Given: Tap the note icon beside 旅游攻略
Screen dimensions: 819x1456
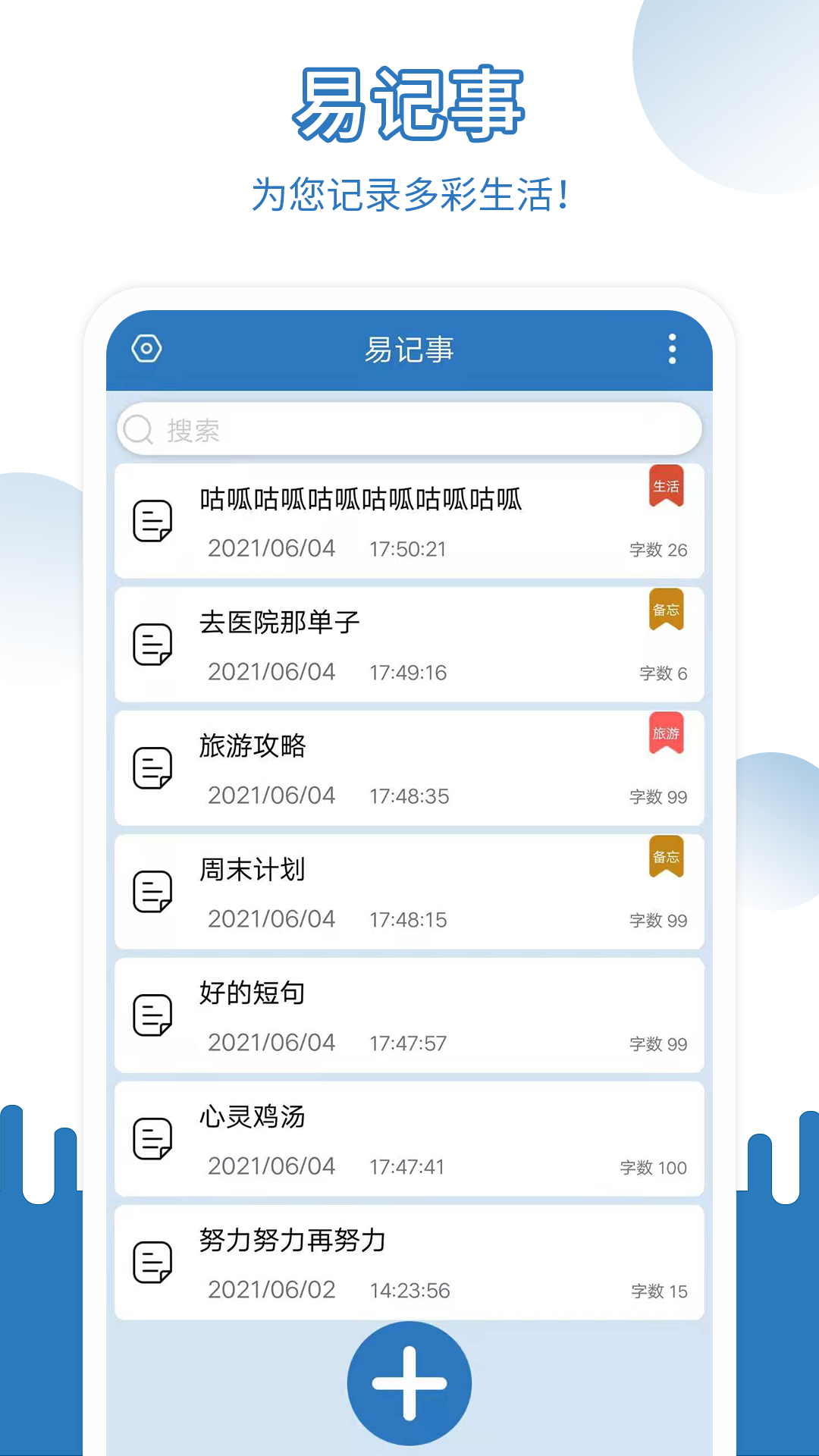Looking at the screenshot, I should [152, 769].
